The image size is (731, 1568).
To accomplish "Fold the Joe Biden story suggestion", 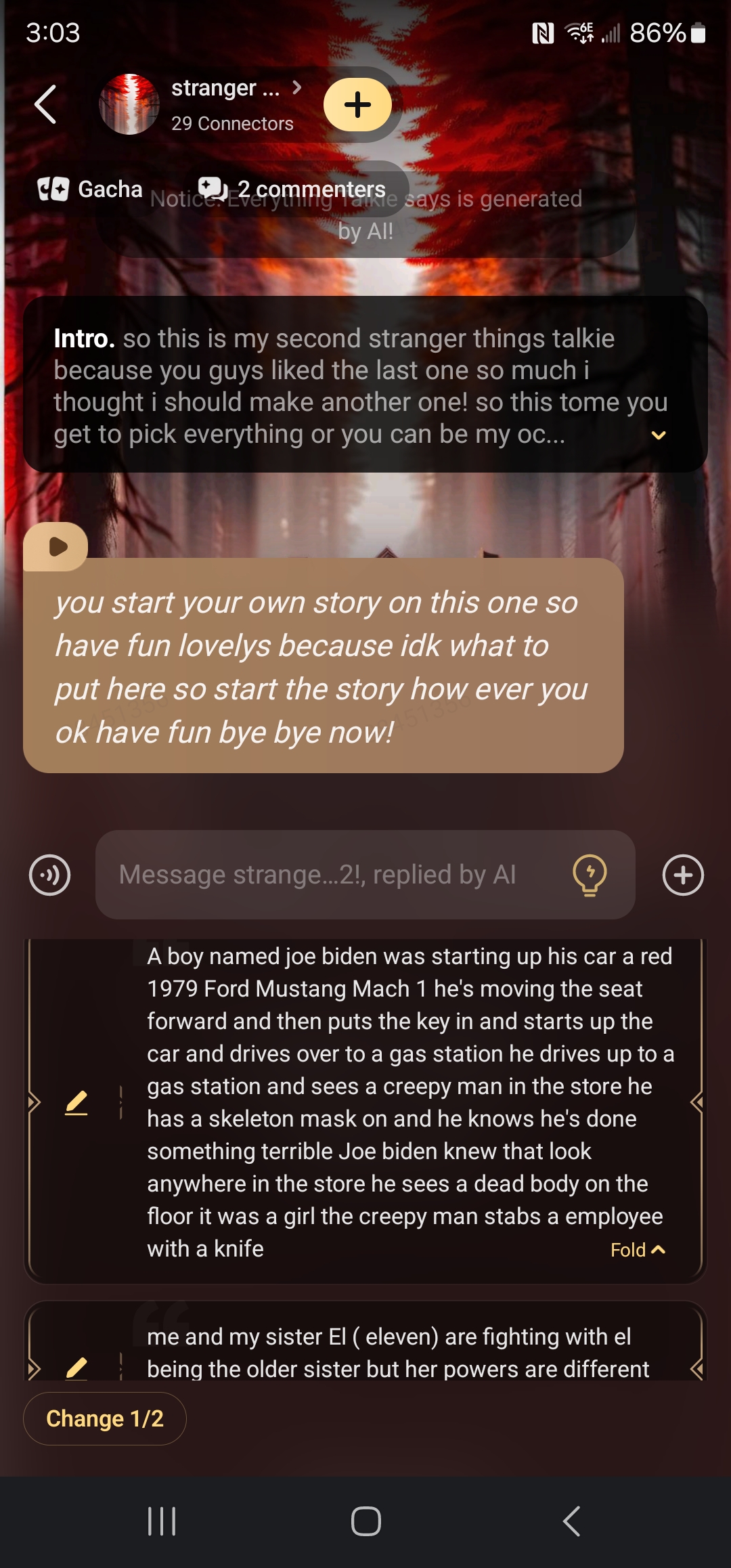I will tap(637, 1250).
